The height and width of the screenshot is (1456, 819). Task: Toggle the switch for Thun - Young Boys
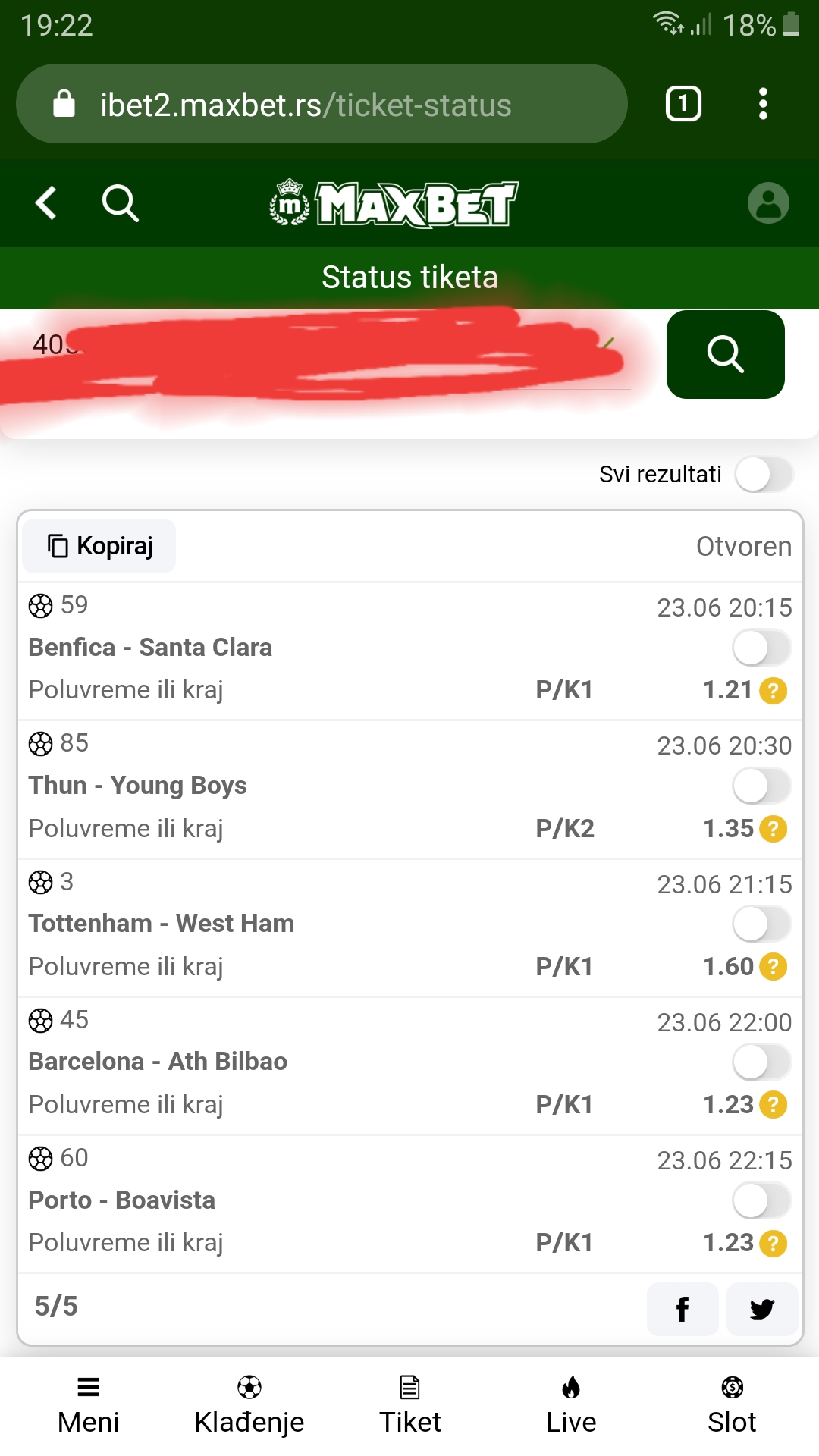point(762,786)
